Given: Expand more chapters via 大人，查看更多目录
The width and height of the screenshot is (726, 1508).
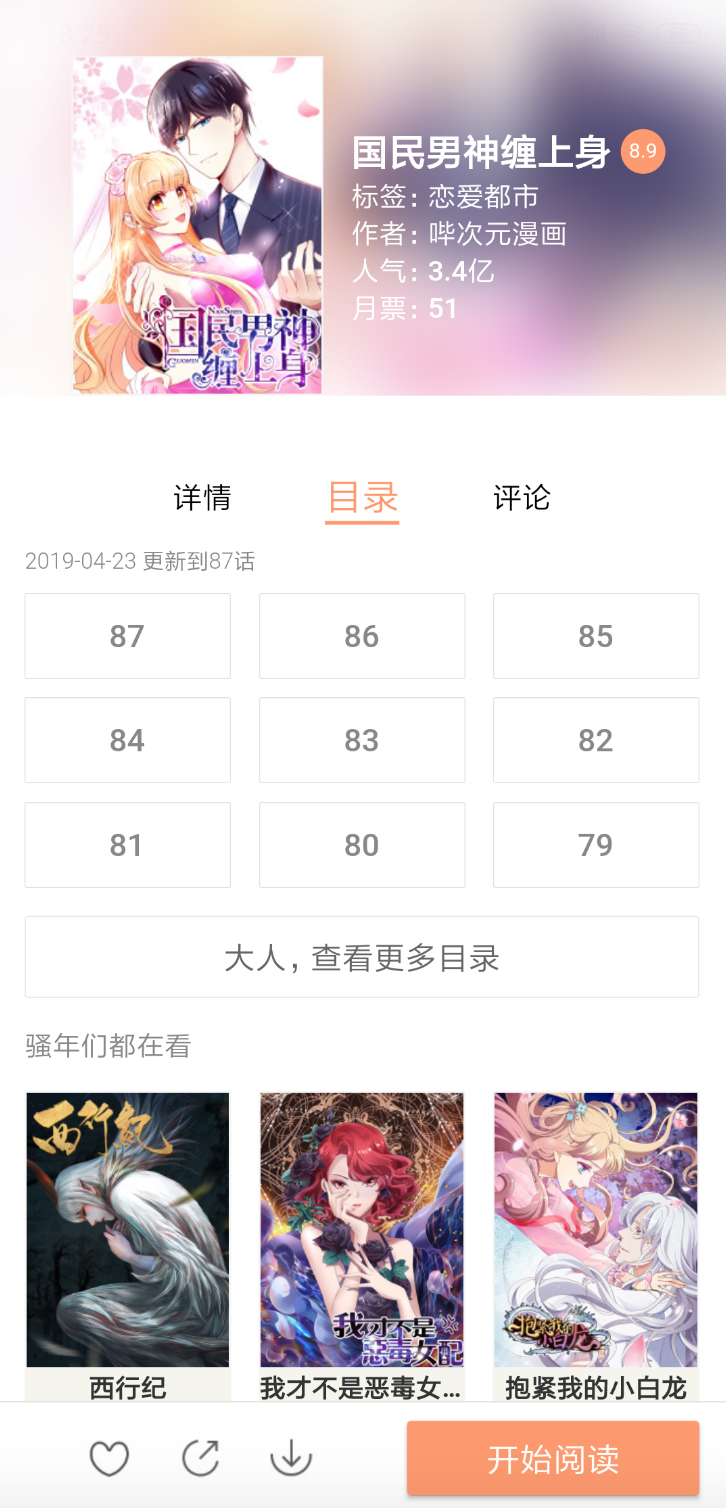Looking at the screenshot, I should pyautogui.click(x=362, y=956).
